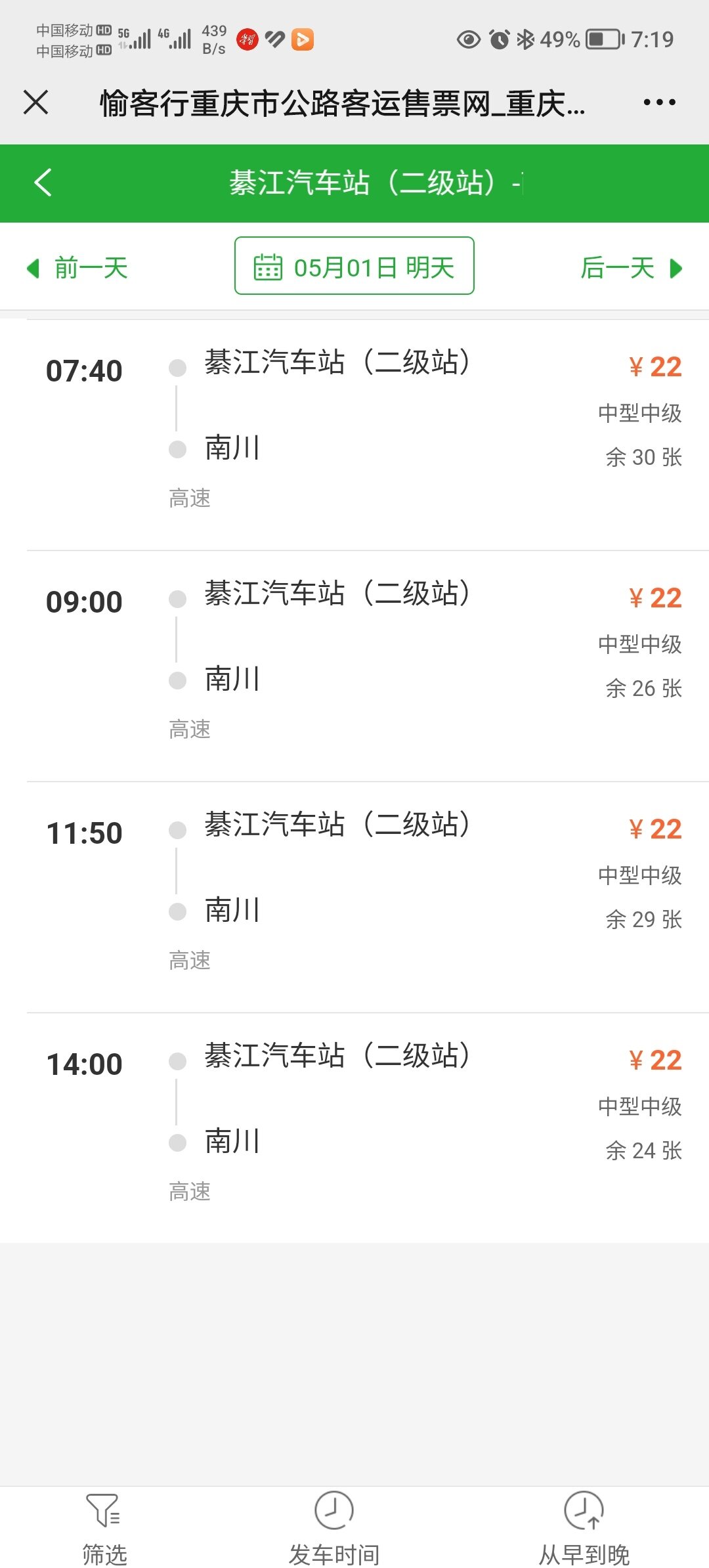Sort by 发车时间 departure time
Image resolution: width=709 pixels, height=1568 pixels.
coord(334,1528)
